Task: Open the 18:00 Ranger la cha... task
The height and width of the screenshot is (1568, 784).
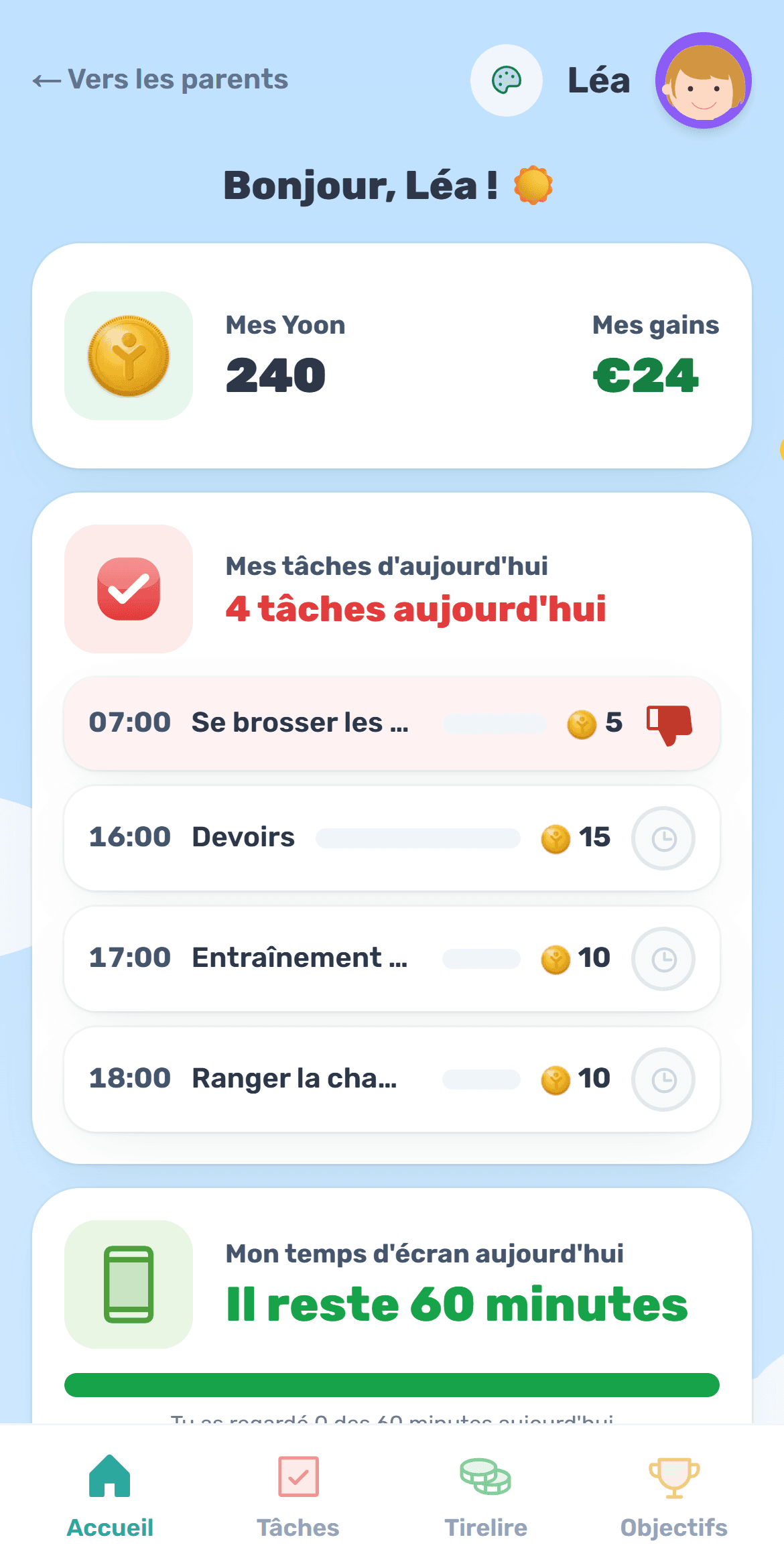Action: 392,1080
